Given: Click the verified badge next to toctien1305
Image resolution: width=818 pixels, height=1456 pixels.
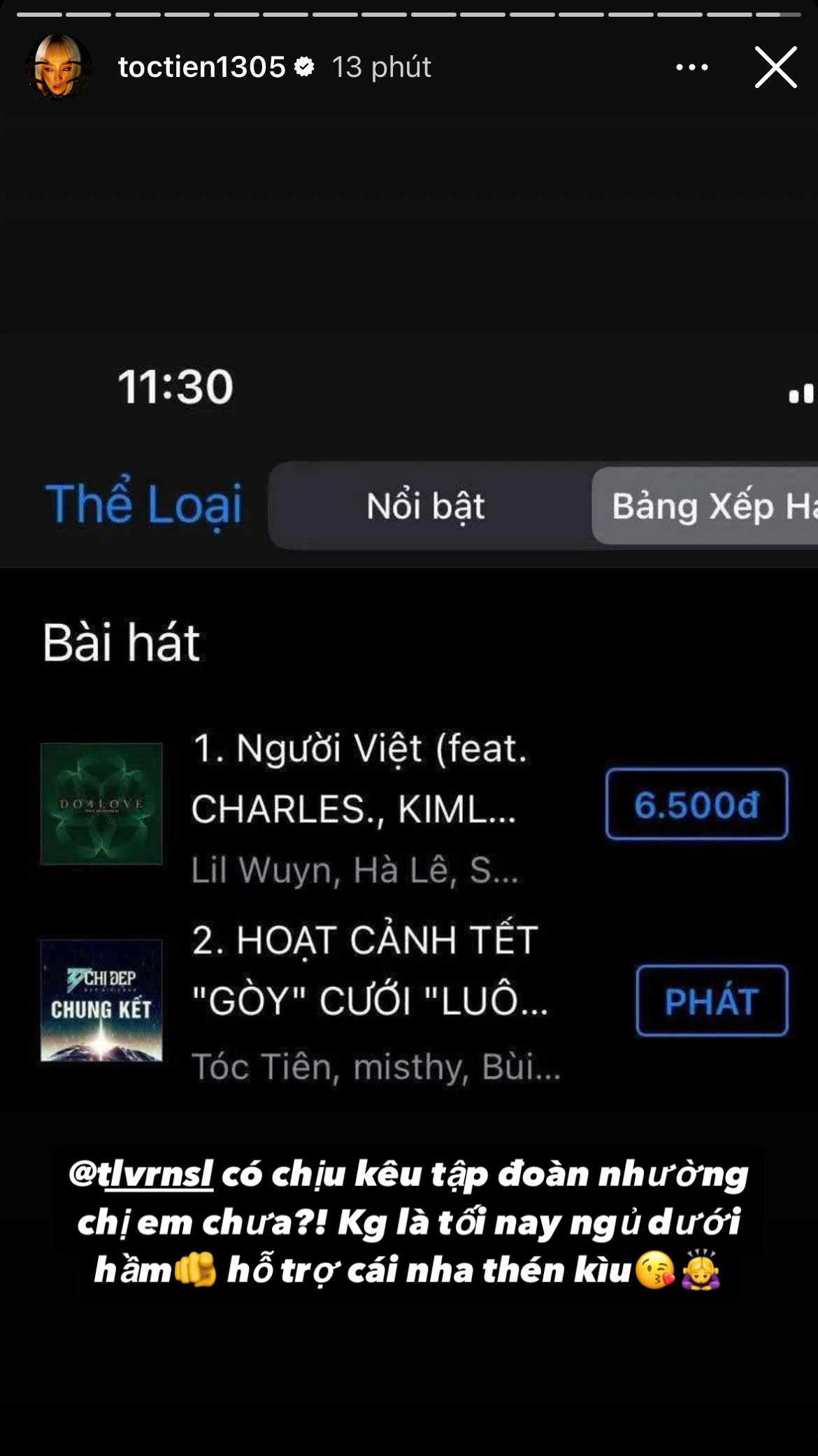Looking at the screenshot, I should point(303,67).
